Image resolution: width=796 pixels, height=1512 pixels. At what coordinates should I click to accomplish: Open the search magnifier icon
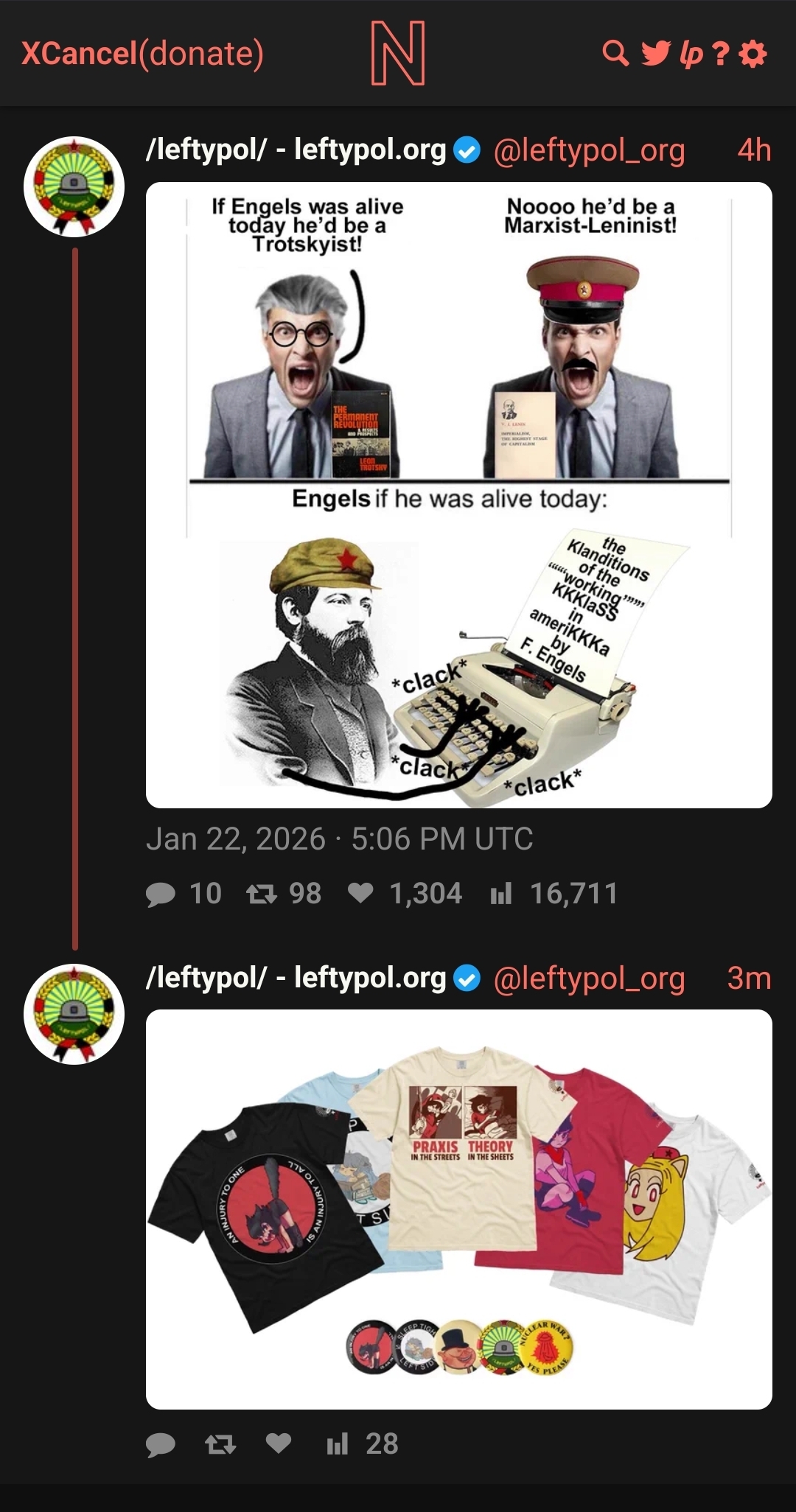pos(615,53)
